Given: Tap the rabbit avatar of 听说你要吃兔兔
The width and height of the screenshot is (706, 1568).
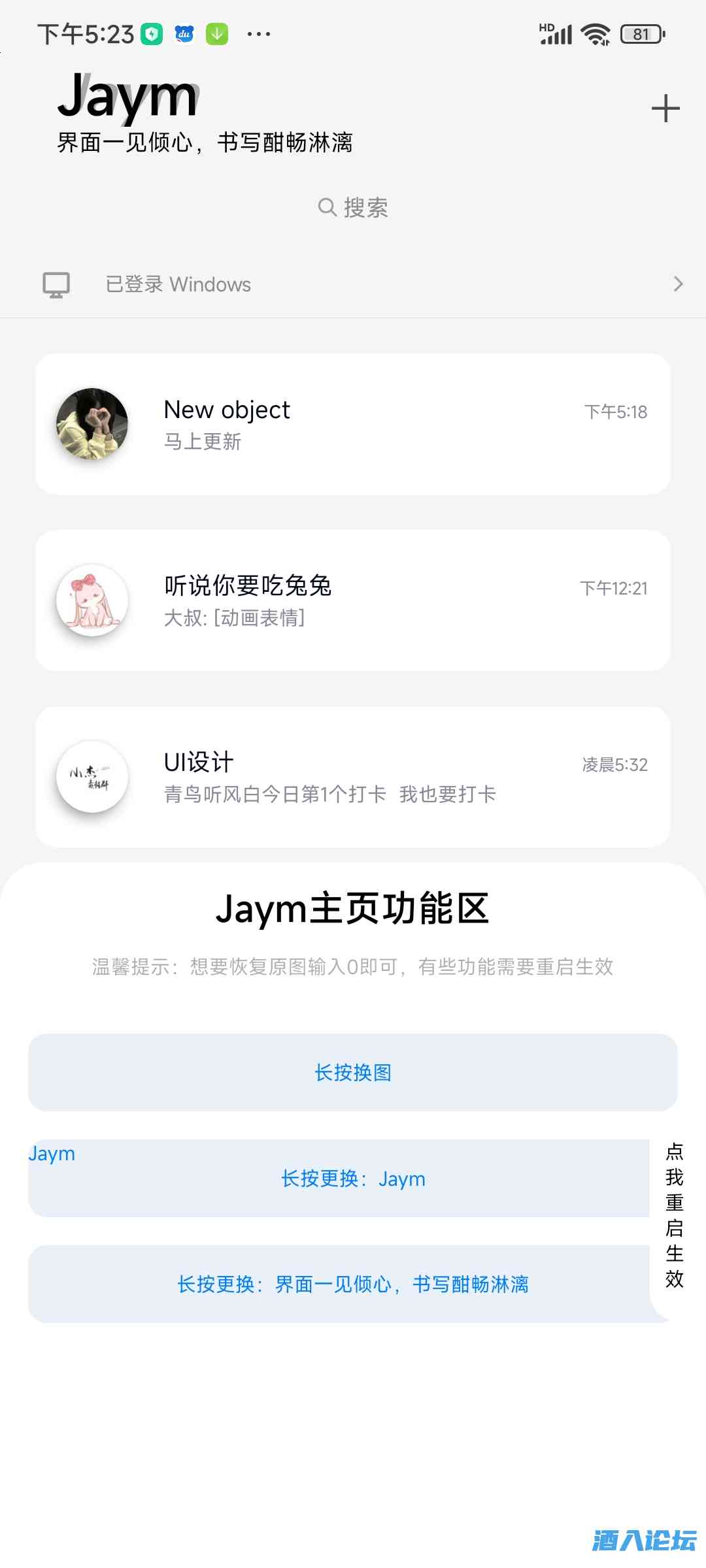Looking at the screenshot, I should 92,600.
